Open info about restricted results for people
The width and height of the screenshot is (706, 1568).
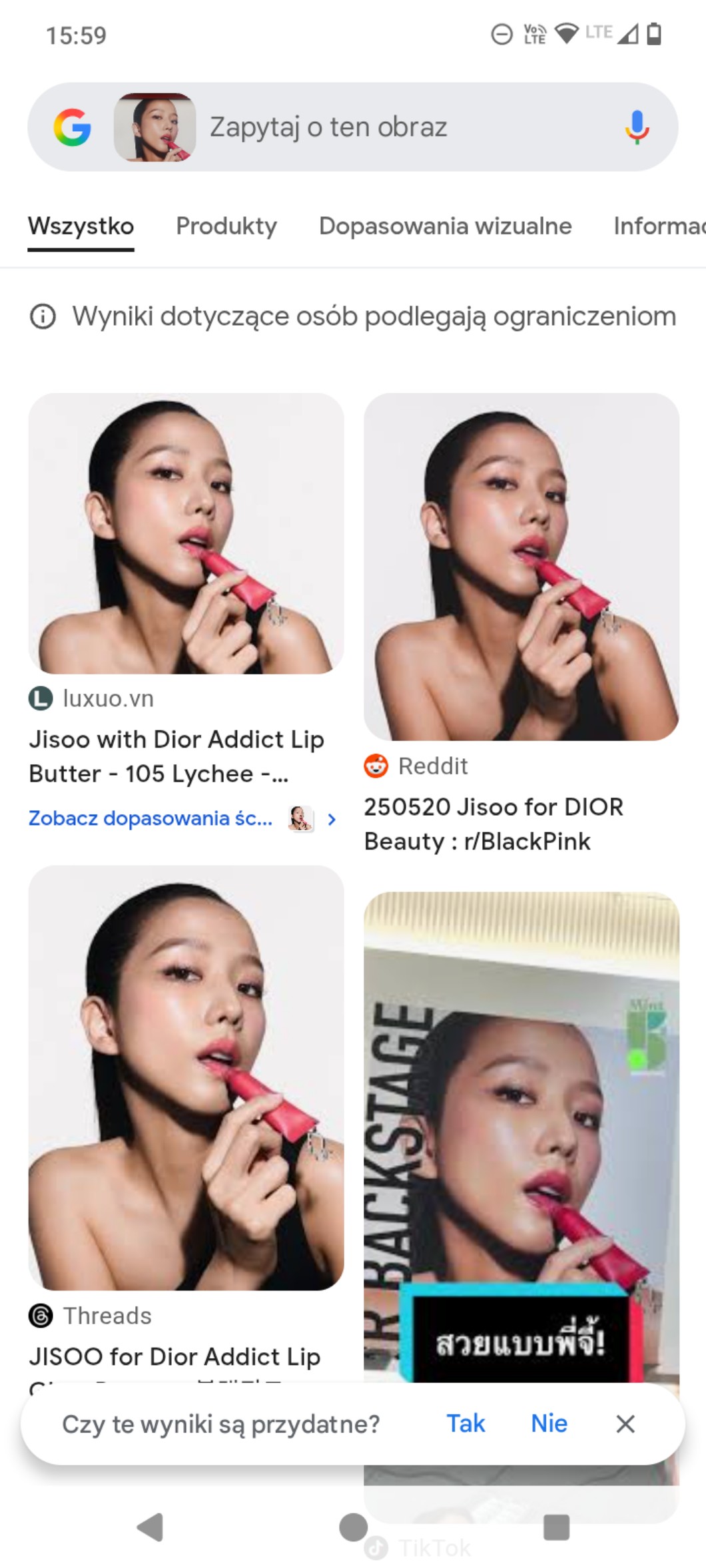coord(43,316)
